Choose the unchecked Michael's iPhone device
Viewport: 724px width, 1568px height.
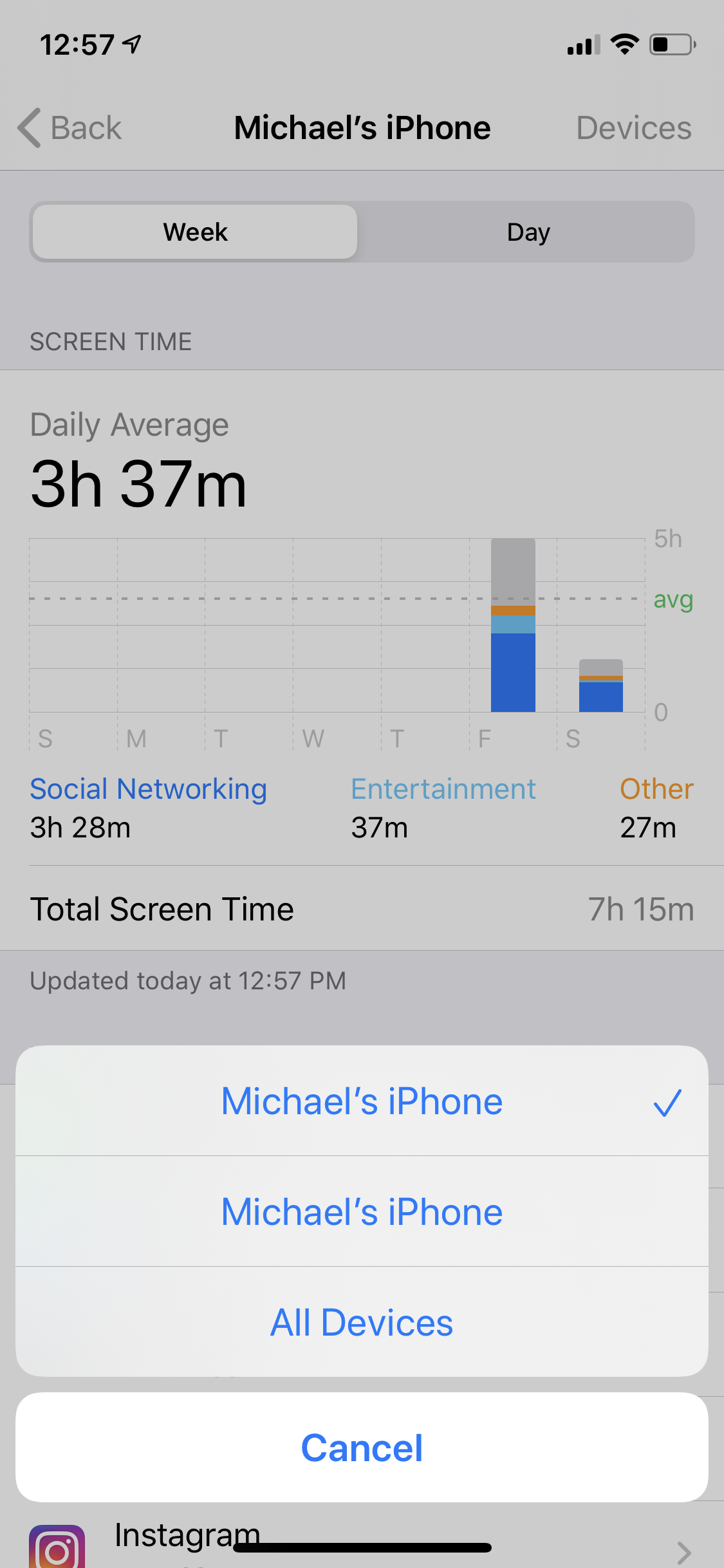coord(362,1212)
